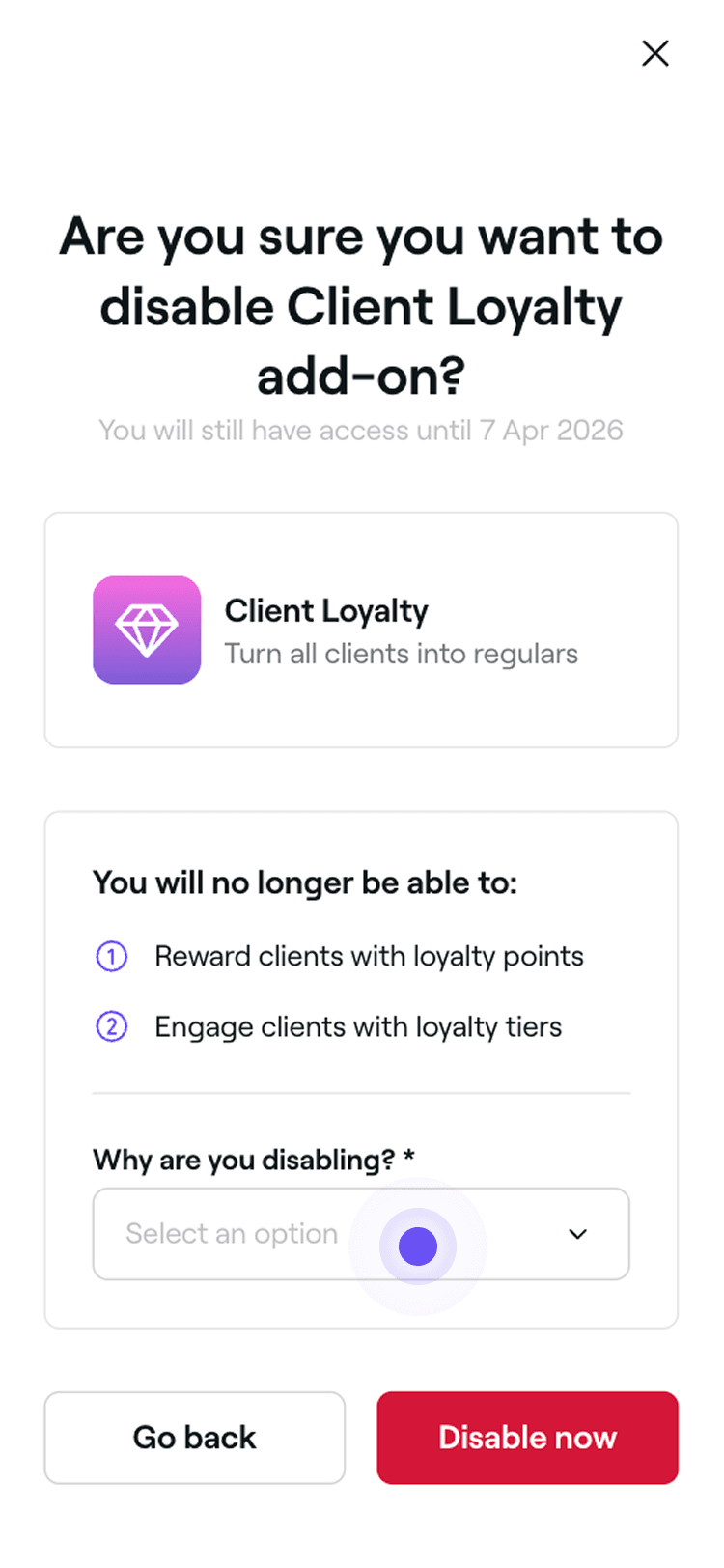Click the 'Disable now' button
This screenshot has width=724, height=1568.
(527, 1438)
